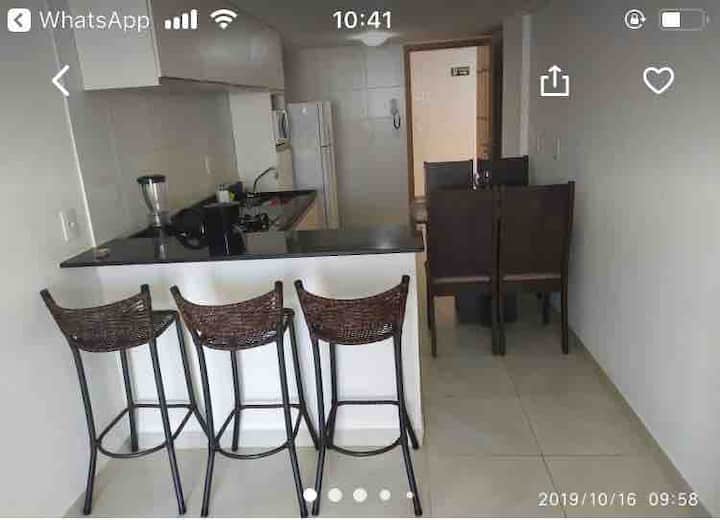
Task: Return to WhatsApp via status bar link
Action: tap(78, 19)
